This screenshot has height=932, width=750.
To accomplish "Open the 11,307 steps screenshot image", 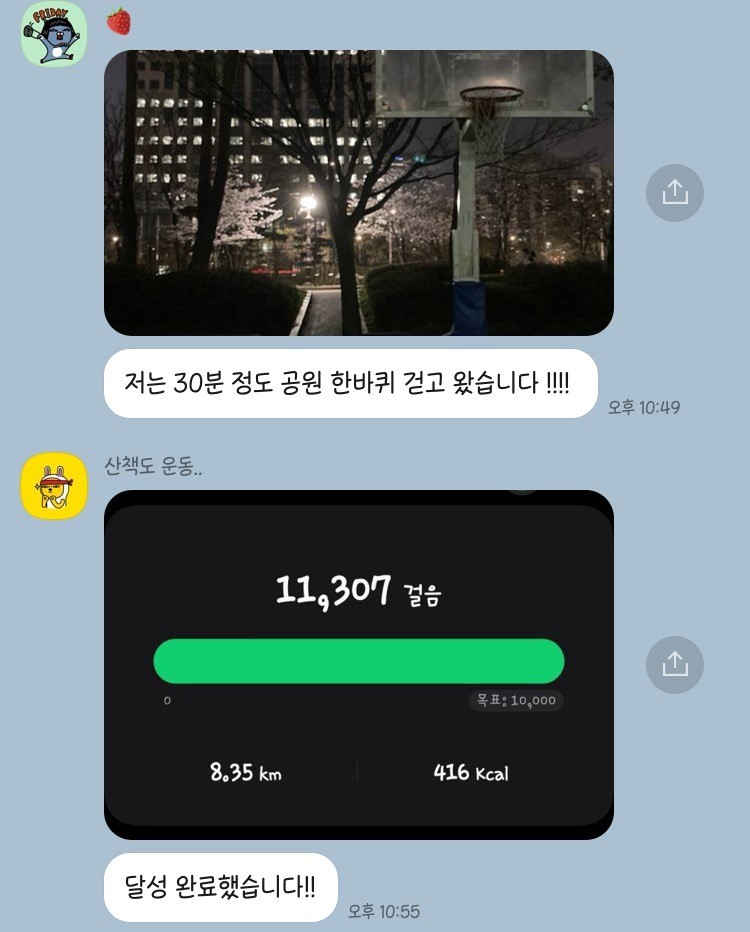I will [x=358, y=665].
